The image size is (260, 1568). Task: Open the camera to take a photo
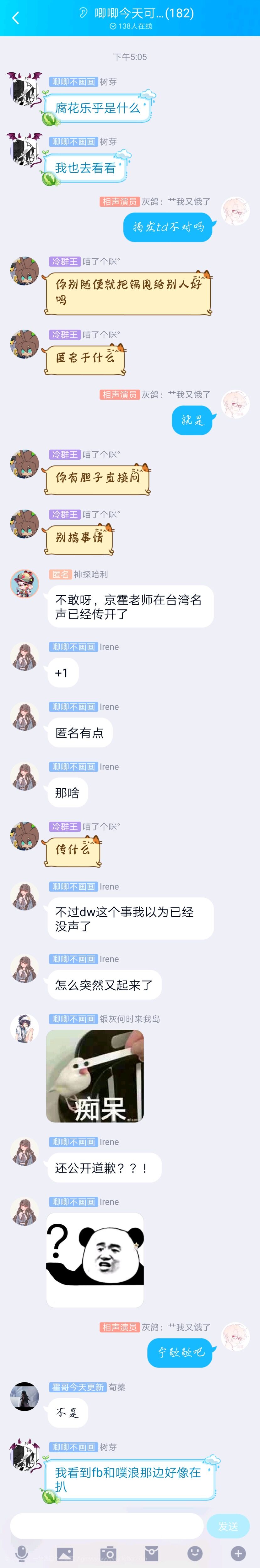108,1553
